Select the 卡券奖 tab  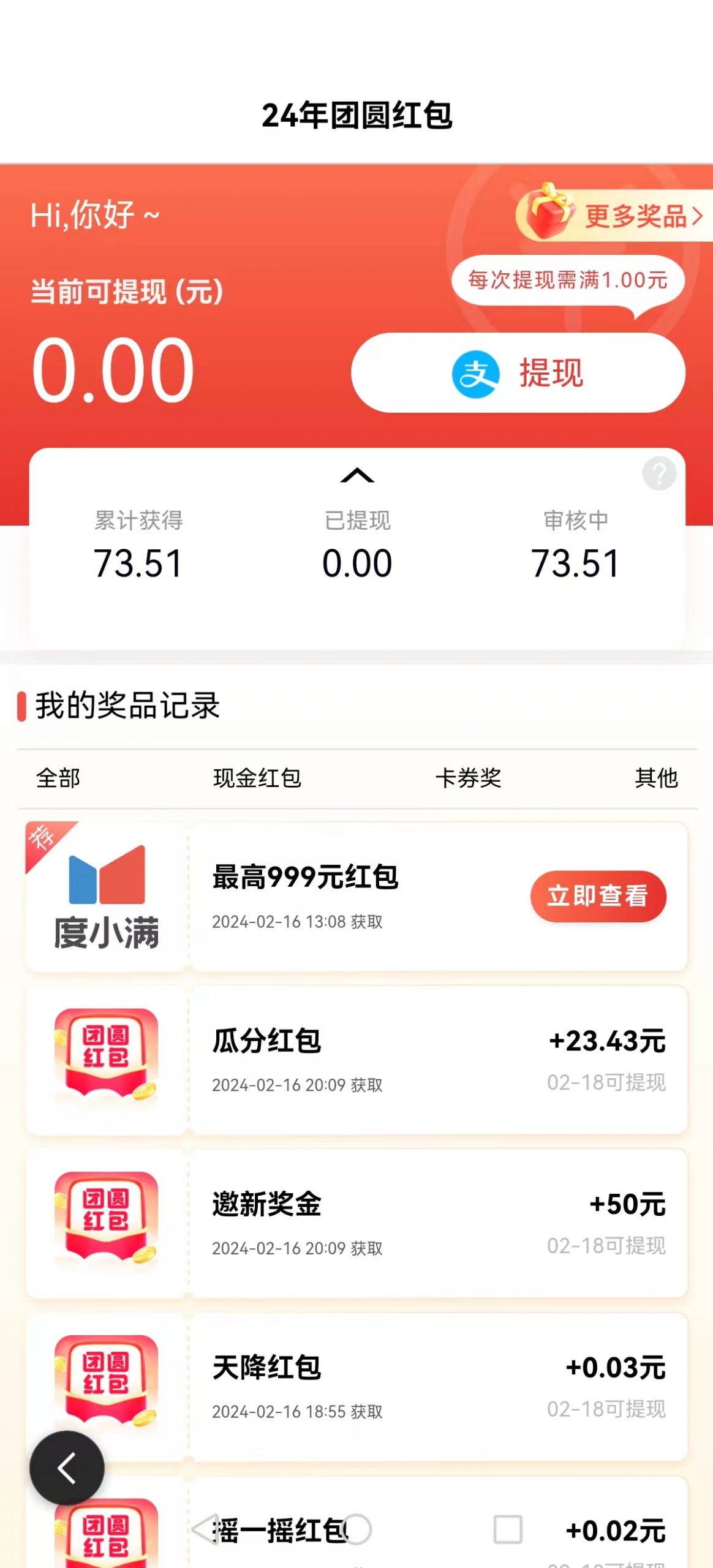tap(468, 778)
